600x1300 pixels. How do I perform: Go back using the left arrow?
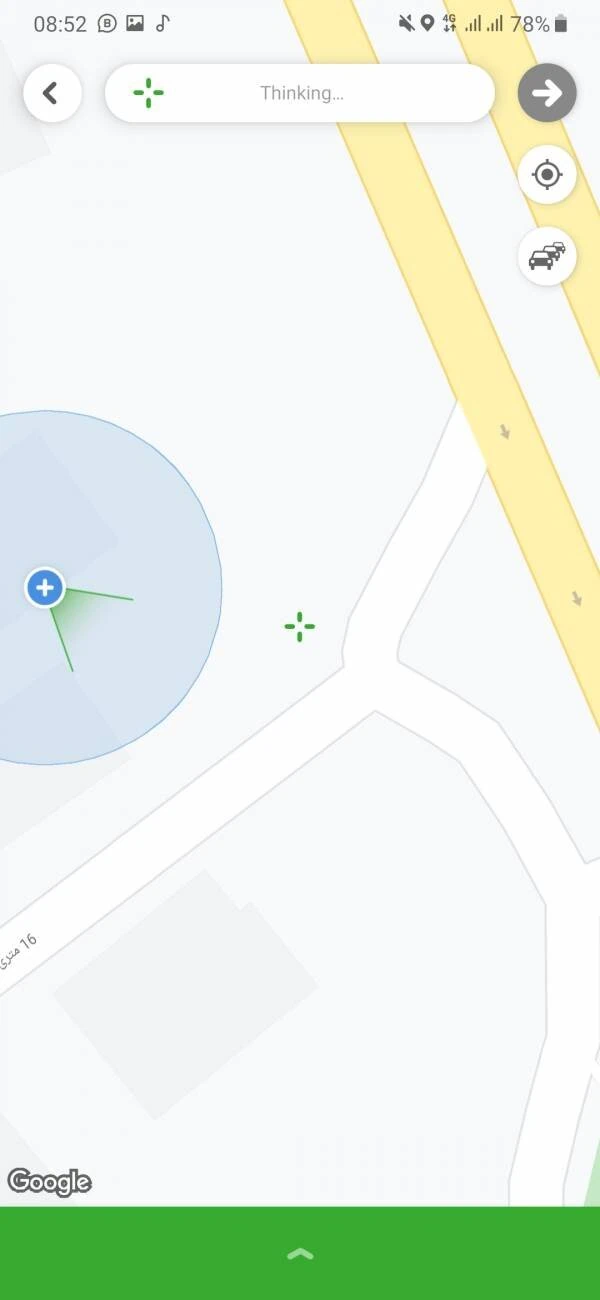coord(52,93)
